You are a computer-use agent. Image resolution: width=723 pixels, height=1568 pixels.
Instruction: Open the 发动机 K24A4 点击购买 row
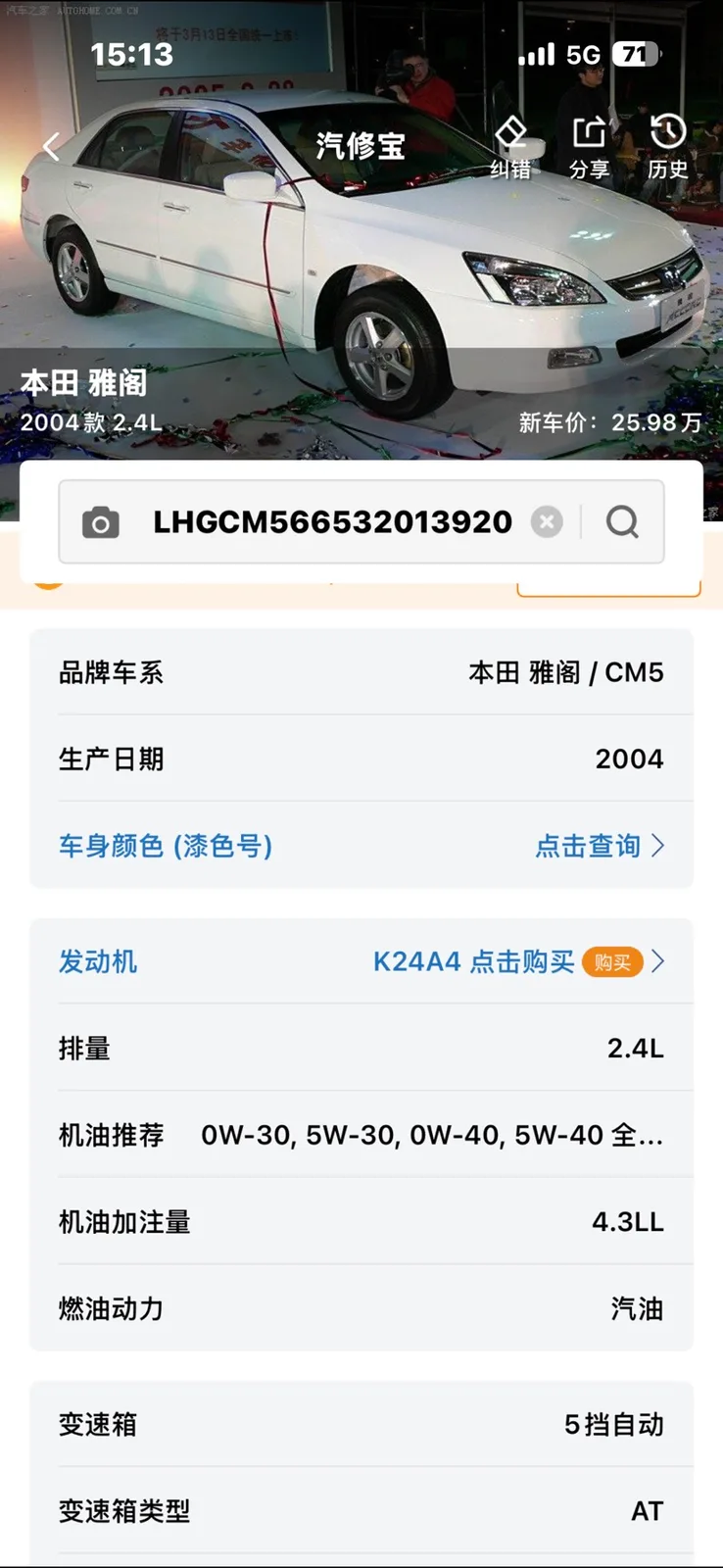coord(361,961)
